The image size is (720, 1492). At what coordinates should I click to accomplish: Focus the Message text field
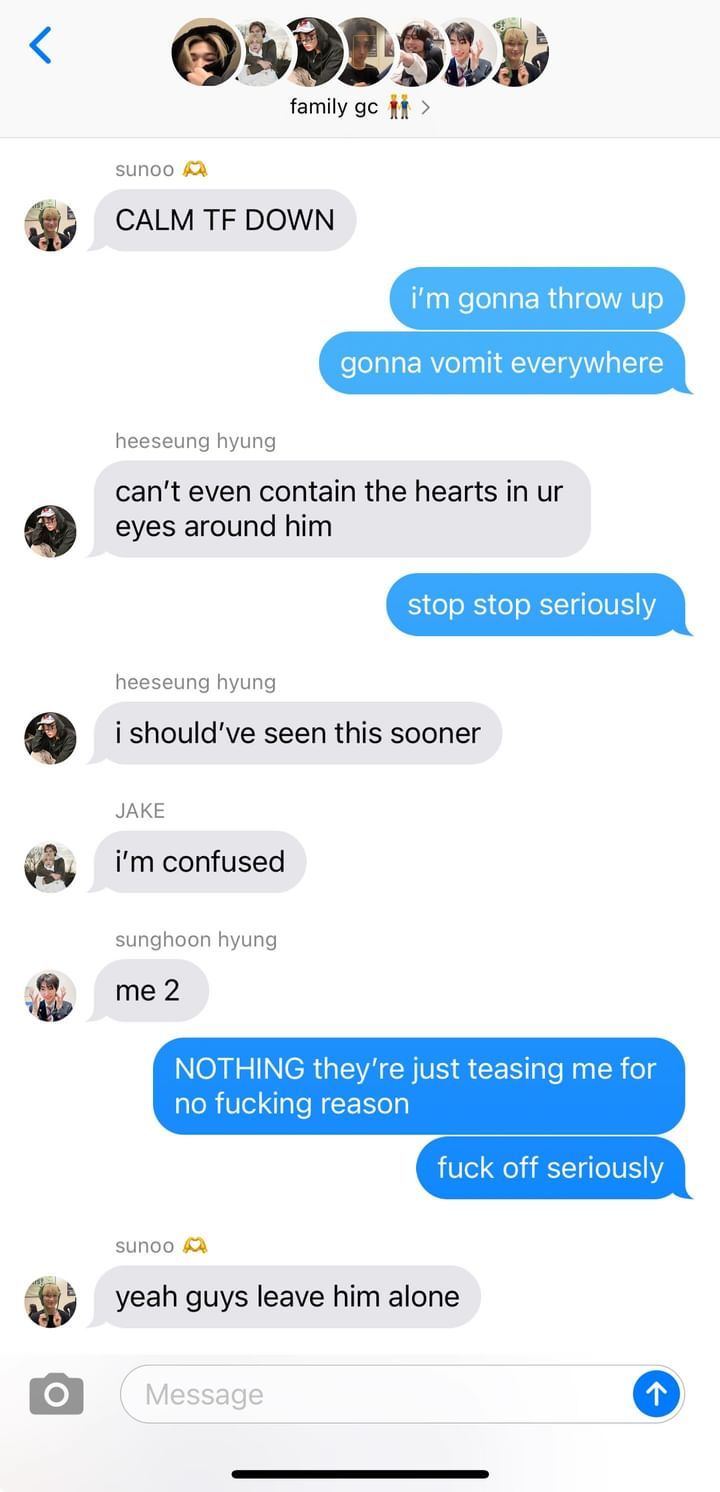380,1394
